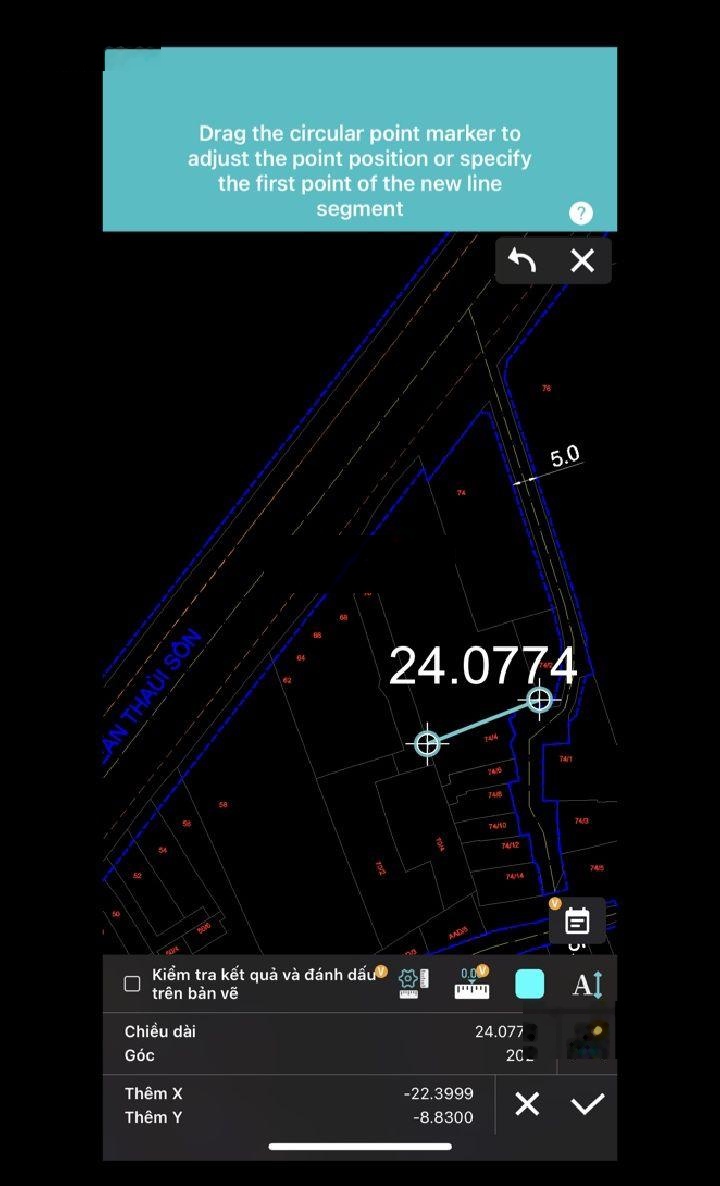
Task: Check 'Kiểm tra kết quả và đánh dấu' box
Action: (x=132, y=984)
